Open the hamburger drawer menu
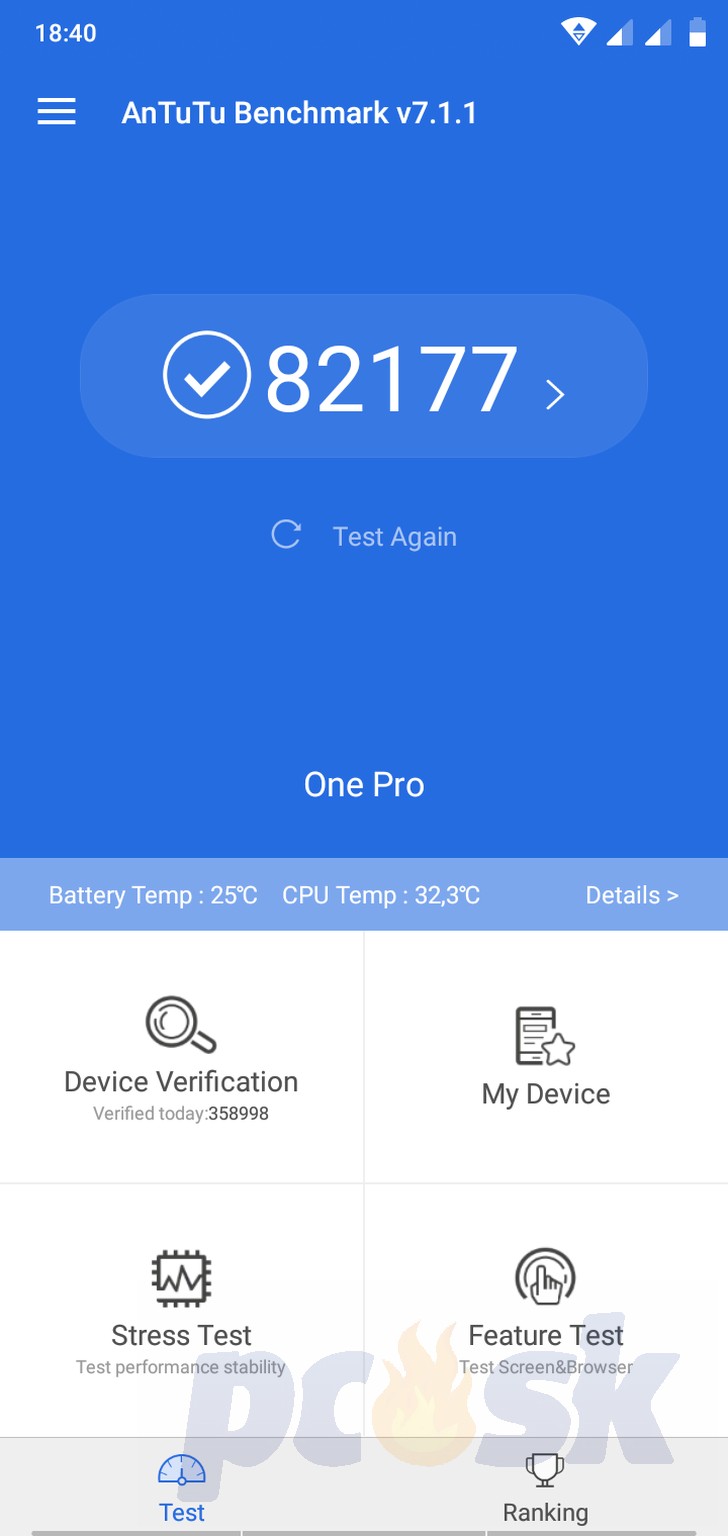728x1536 pixels. pyautogui.click(x=57, y=112)
